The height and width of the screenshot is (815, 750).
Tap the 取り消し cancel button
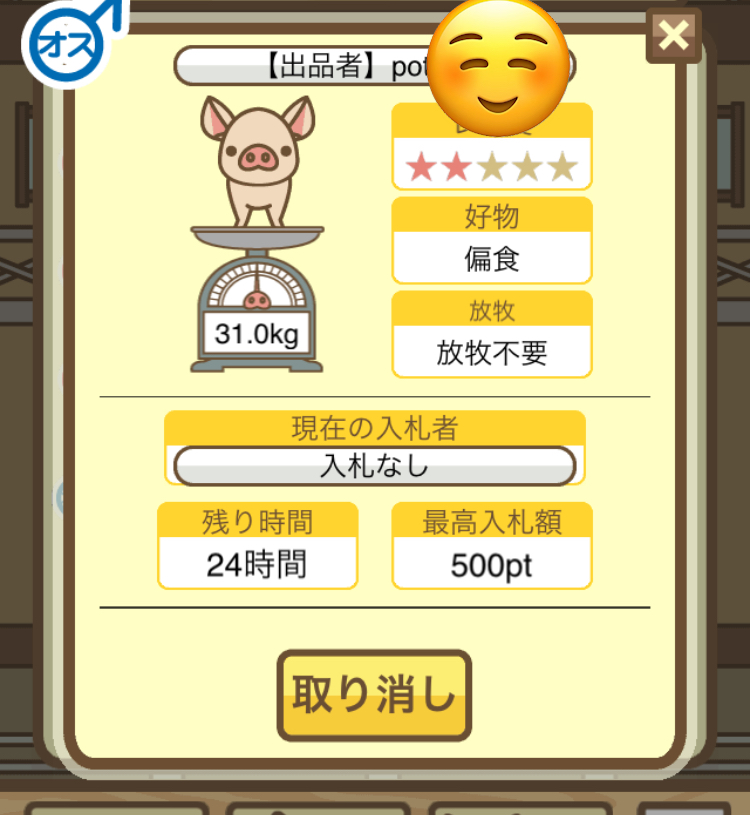tap(374, 695)
